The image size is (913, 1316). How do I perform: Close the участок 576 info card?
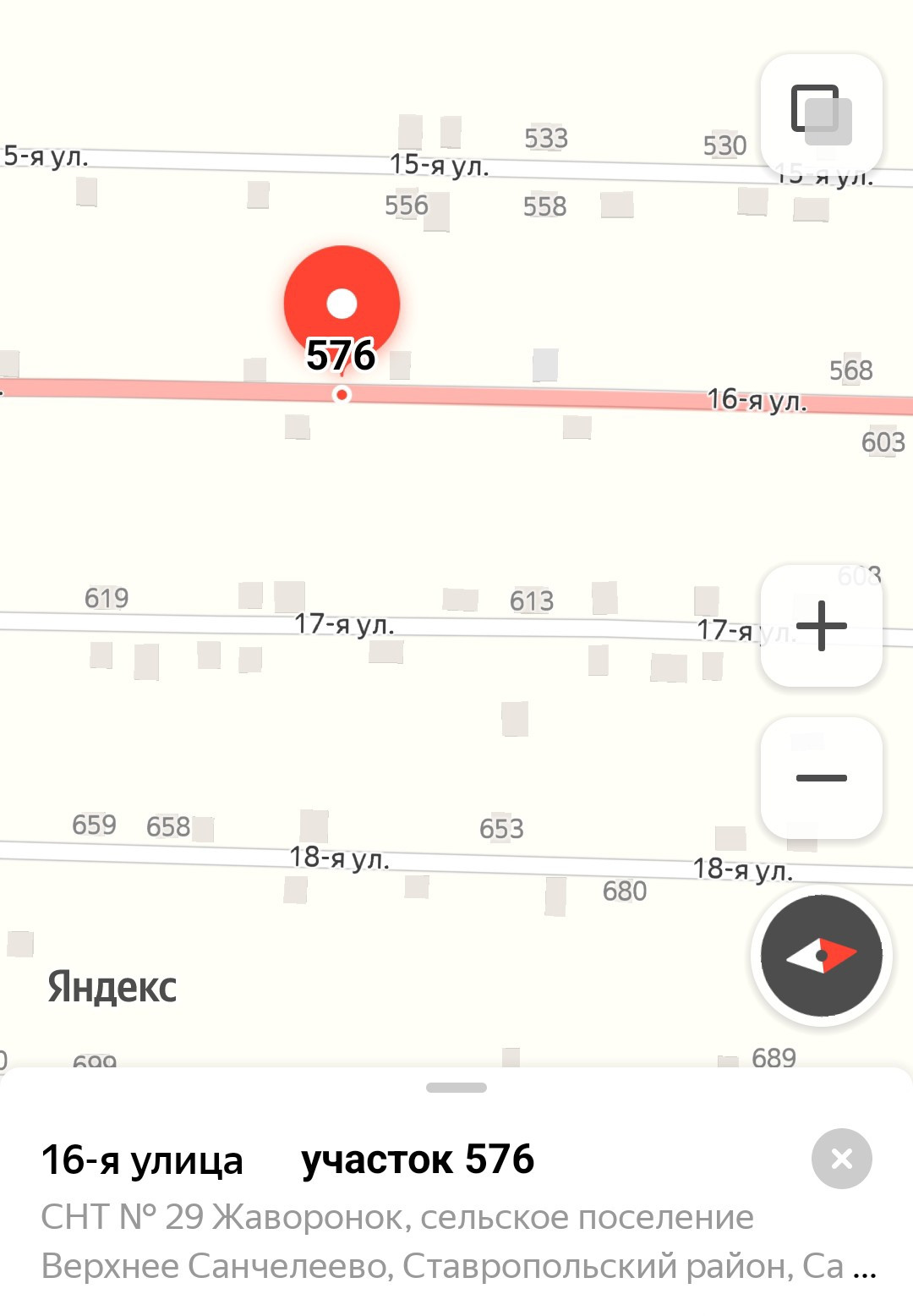point(841,1159)
